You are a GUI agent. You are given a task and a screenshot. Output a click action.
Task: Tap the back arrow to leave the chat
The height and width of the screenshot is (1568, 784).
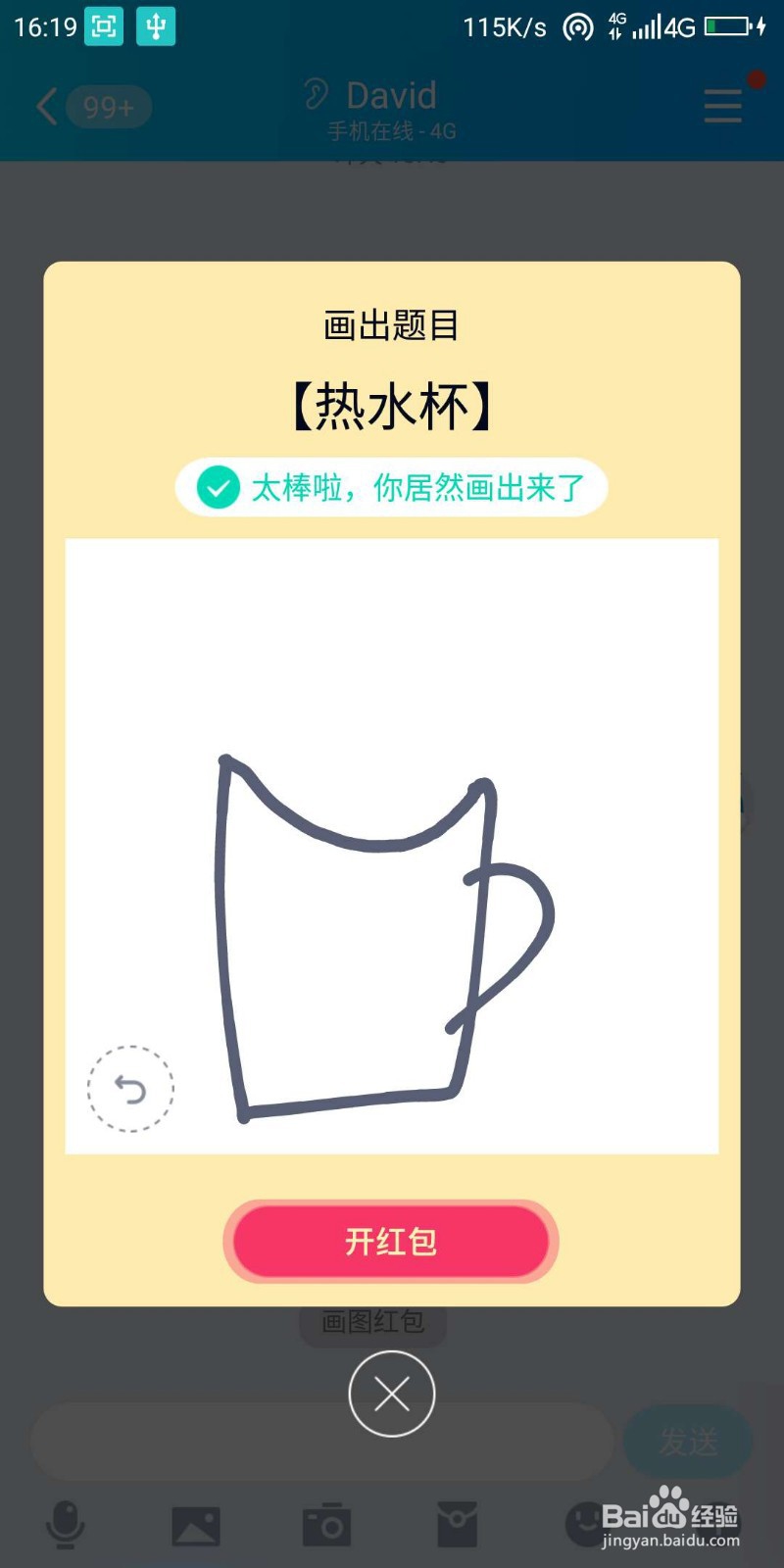click(x=44, y=108)
